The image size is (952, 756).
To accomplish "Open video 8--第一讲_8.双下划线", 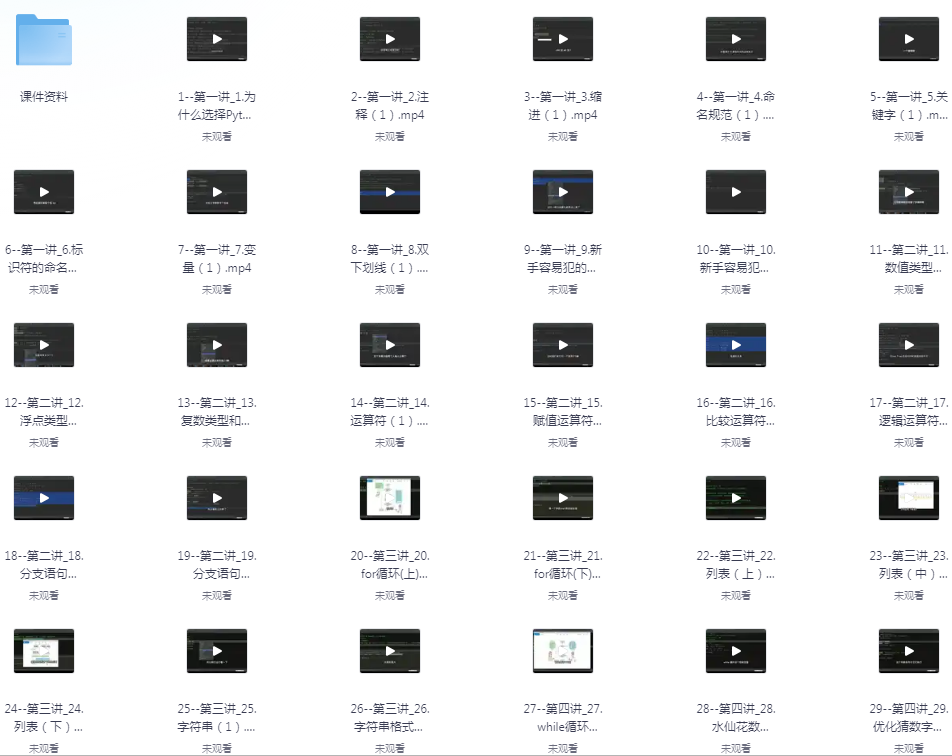I will coord(390,192).
